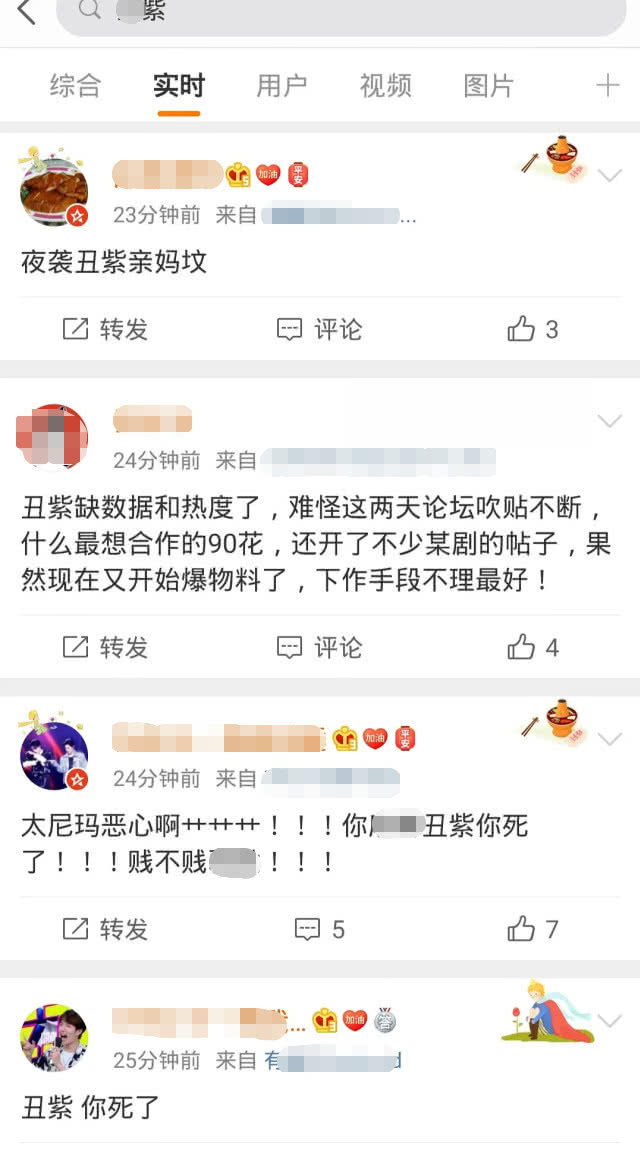Tap the search box at the top
640x1154 pixels.
pyautogui.click(x=340, y=14)
